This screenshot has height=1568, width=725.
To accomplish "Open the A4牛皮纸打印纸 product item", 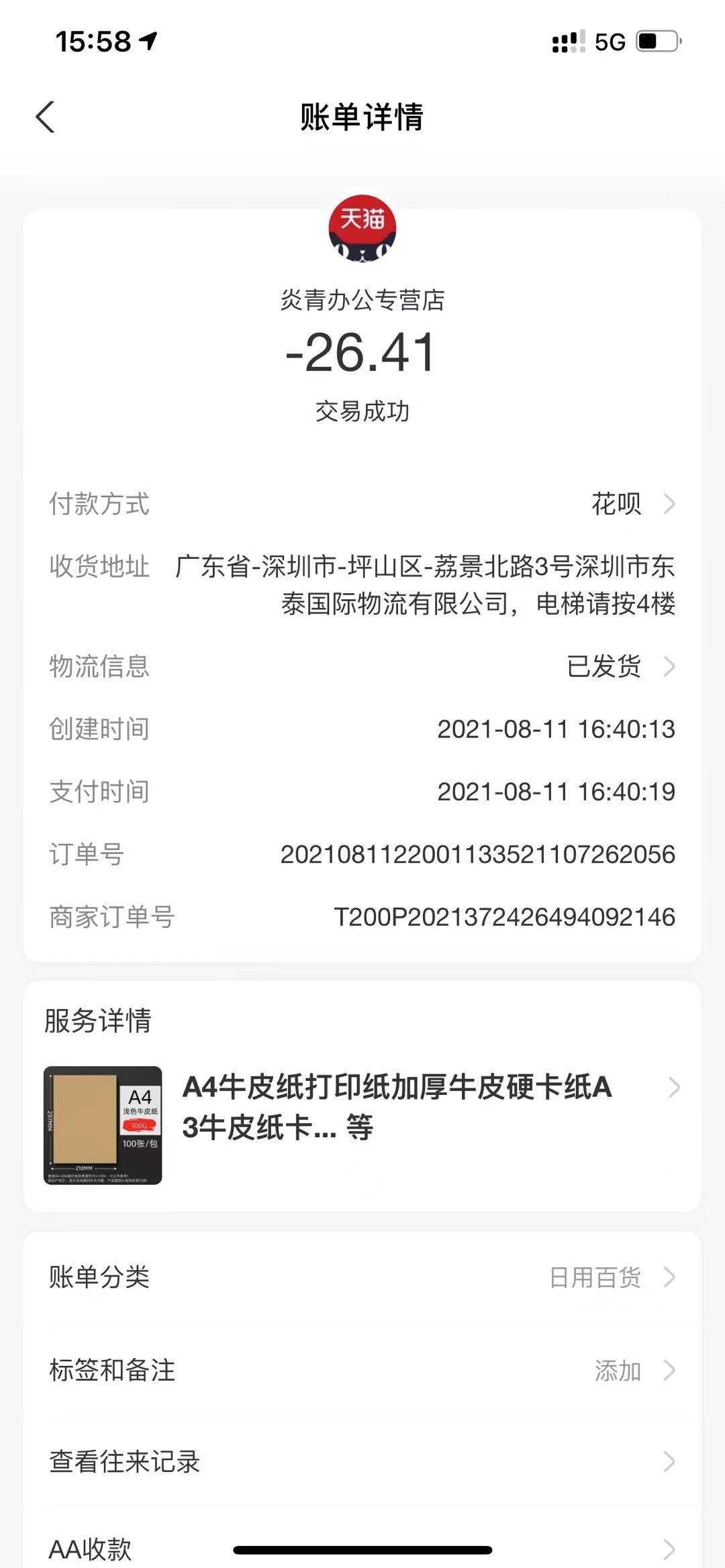I will click(x=362, y=1125).
